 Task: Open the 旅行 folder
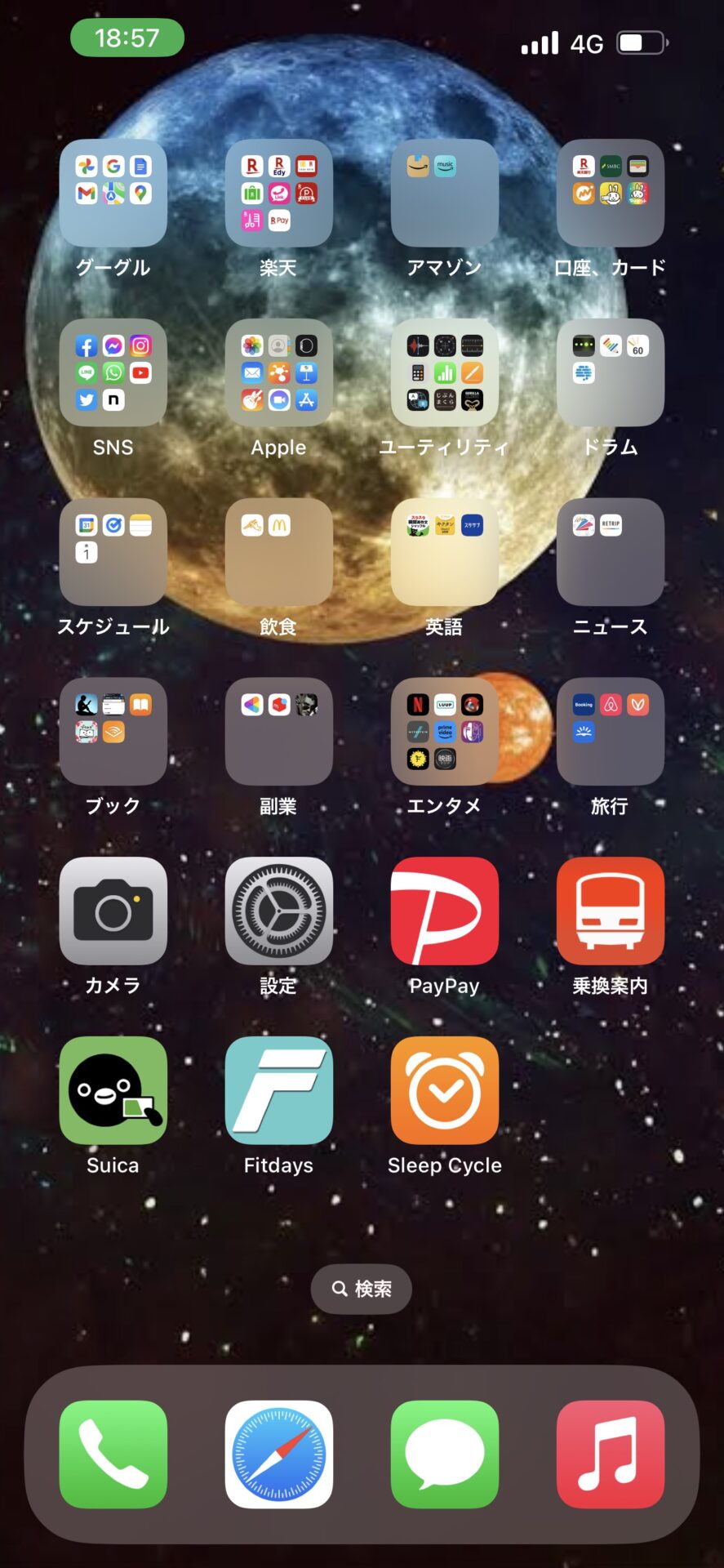click(x=611, y=732)
